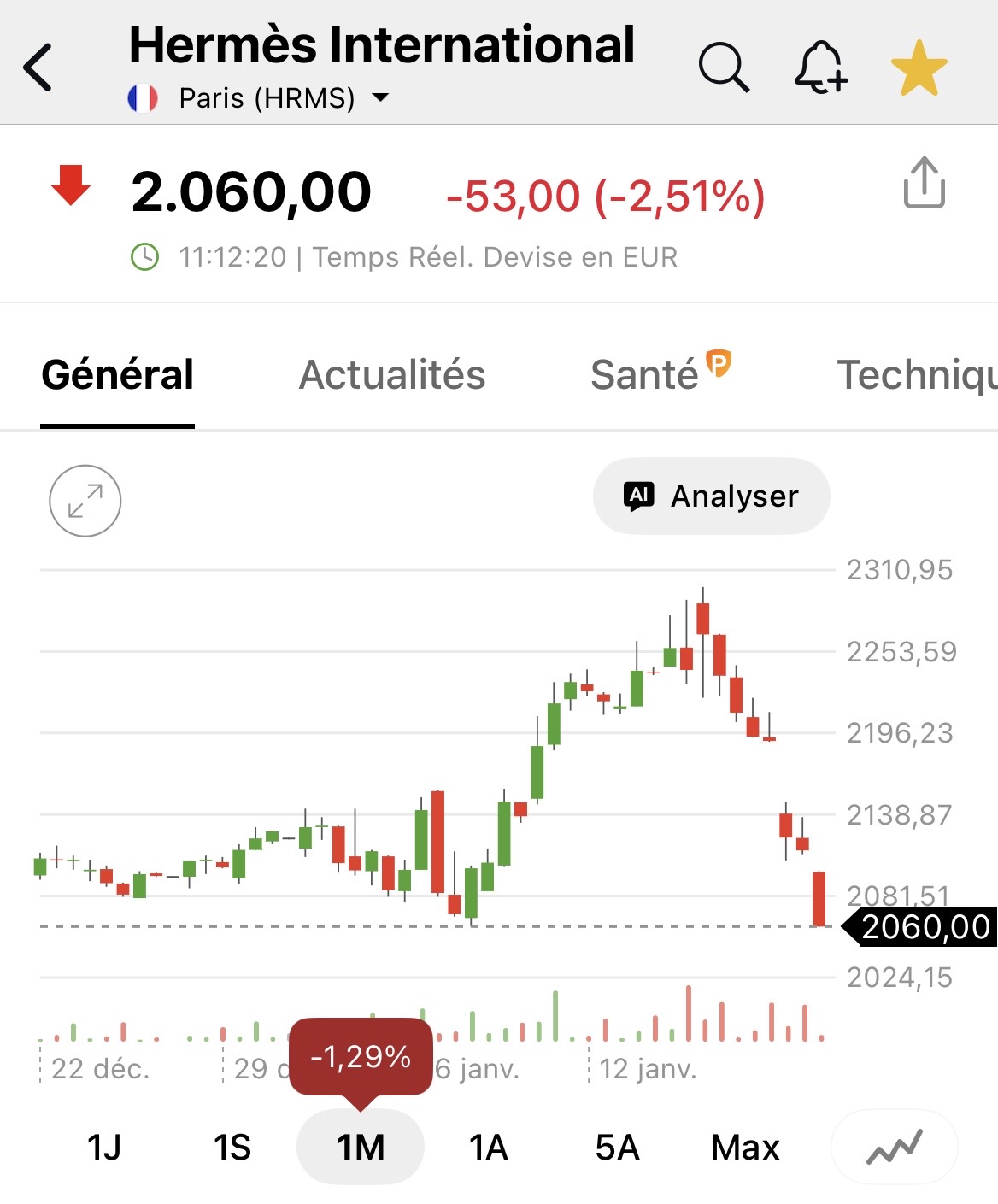The width and height of the screenshot is (998, 1204).
Task: Launch the AI Analyser button
Action: click(712, 496)
